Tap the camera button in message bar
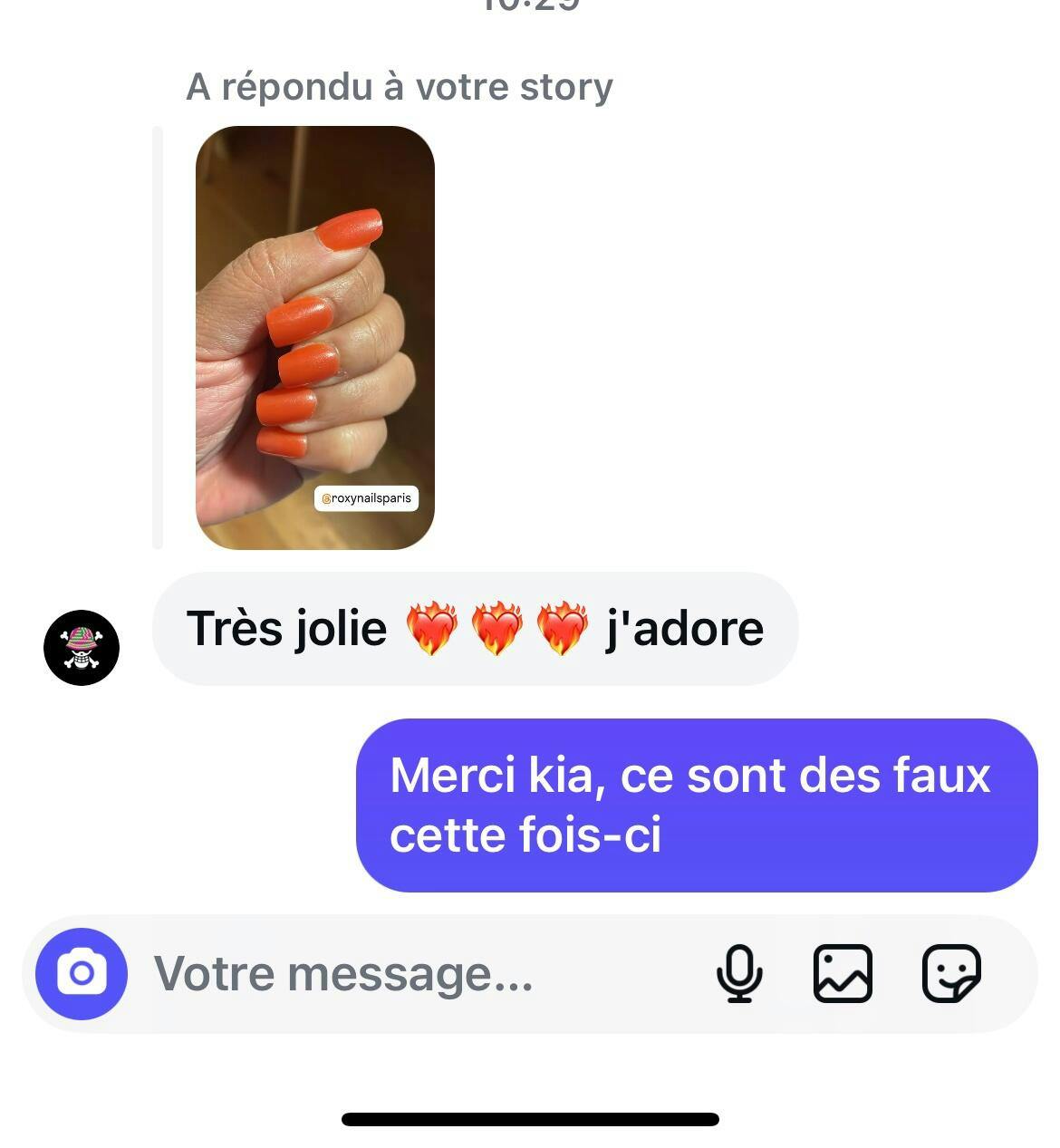 [82, 973]
